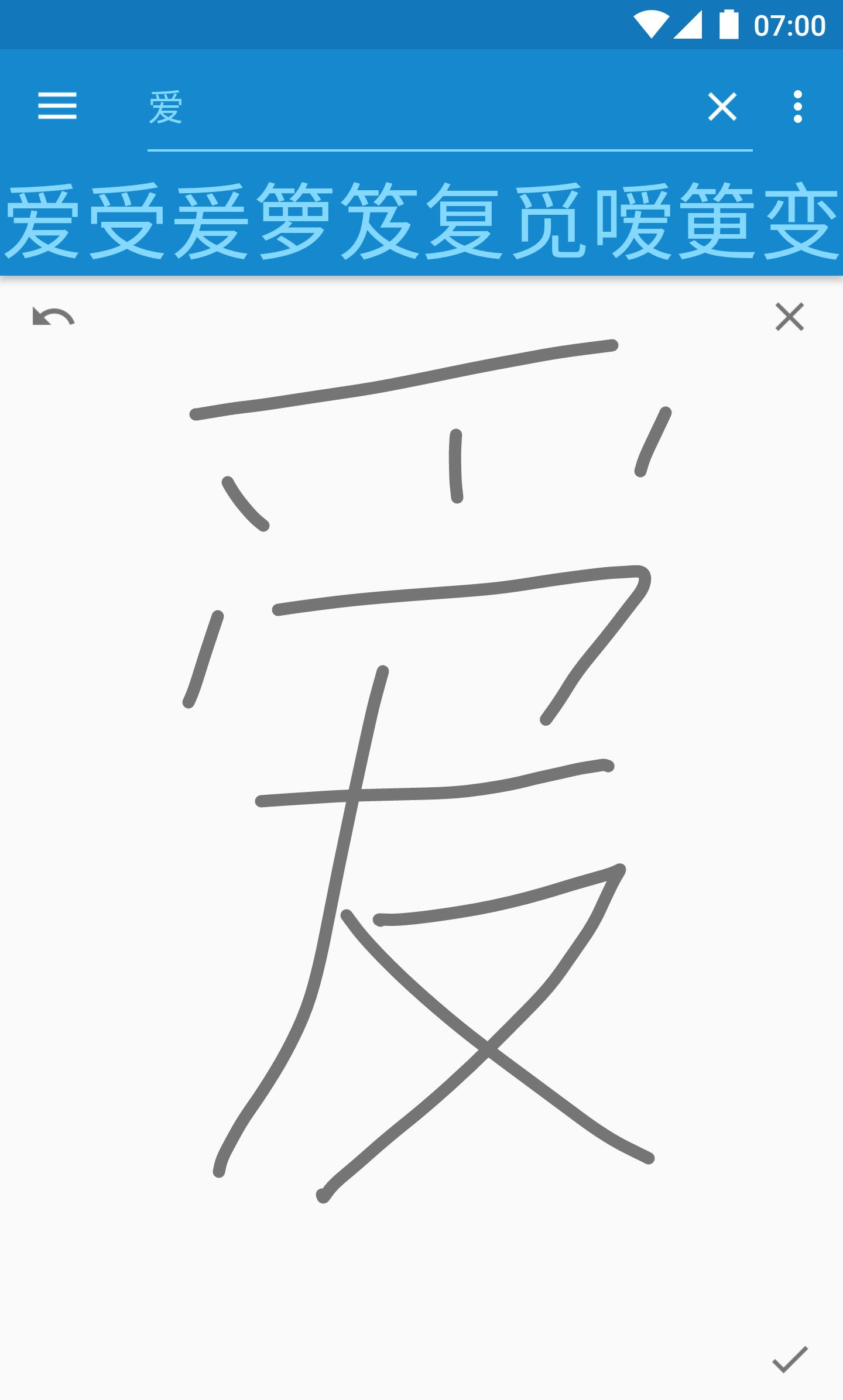The height and width of the screenshot is (1400, 843).
Task: Open the three-dot overflow menu
Action: click(797, 107)
